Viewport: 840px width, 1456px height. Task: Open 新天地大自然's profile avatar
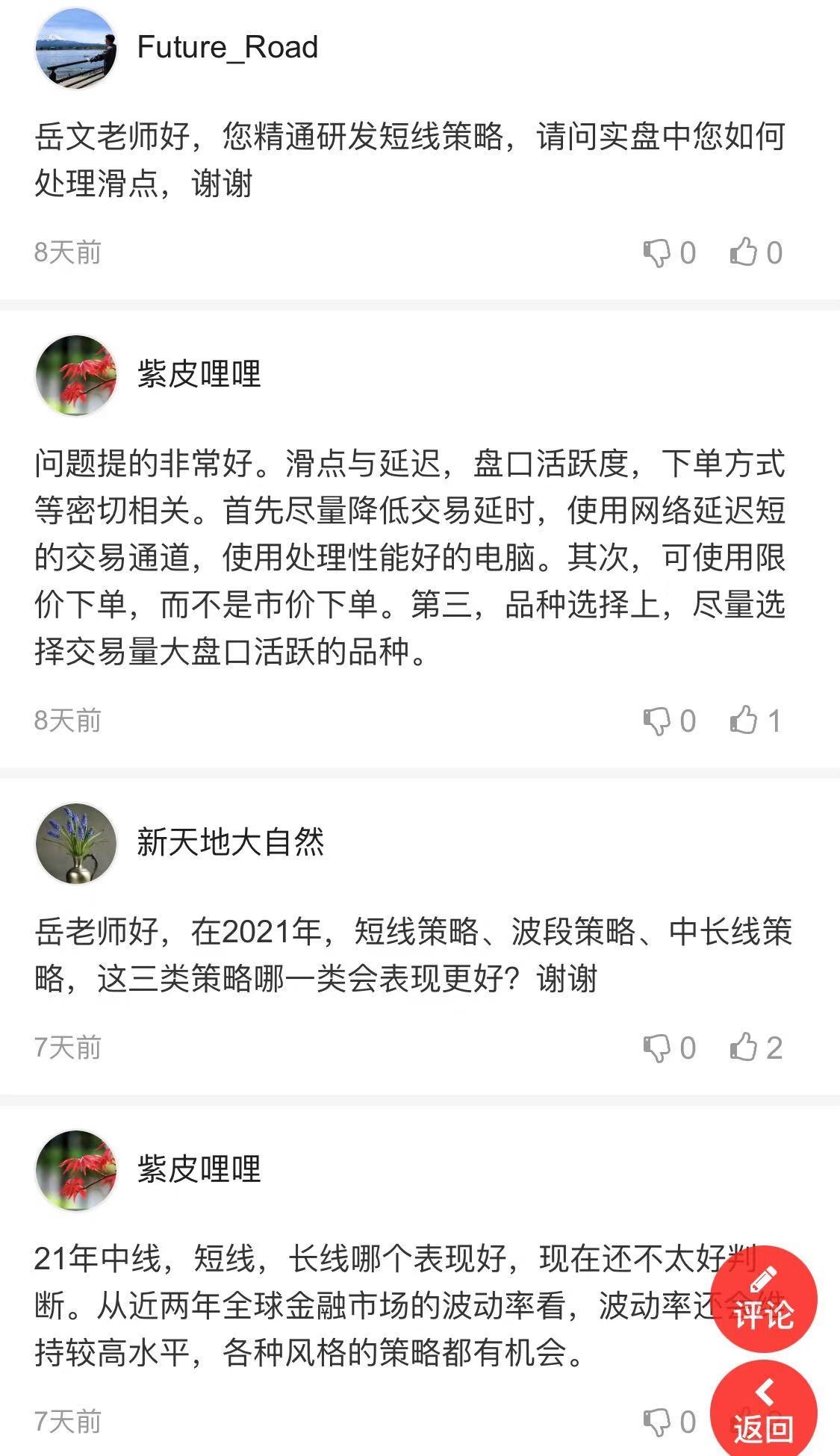76,843
